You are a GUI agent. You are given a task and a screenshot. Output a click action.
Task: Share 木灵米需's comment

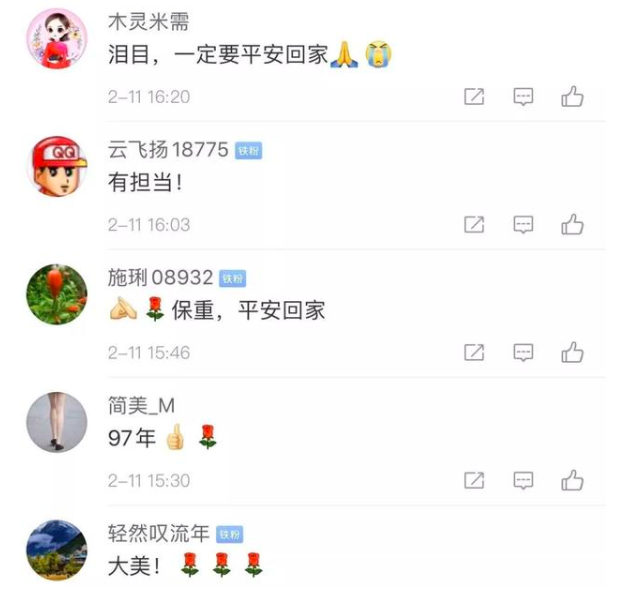pos(474,97)
